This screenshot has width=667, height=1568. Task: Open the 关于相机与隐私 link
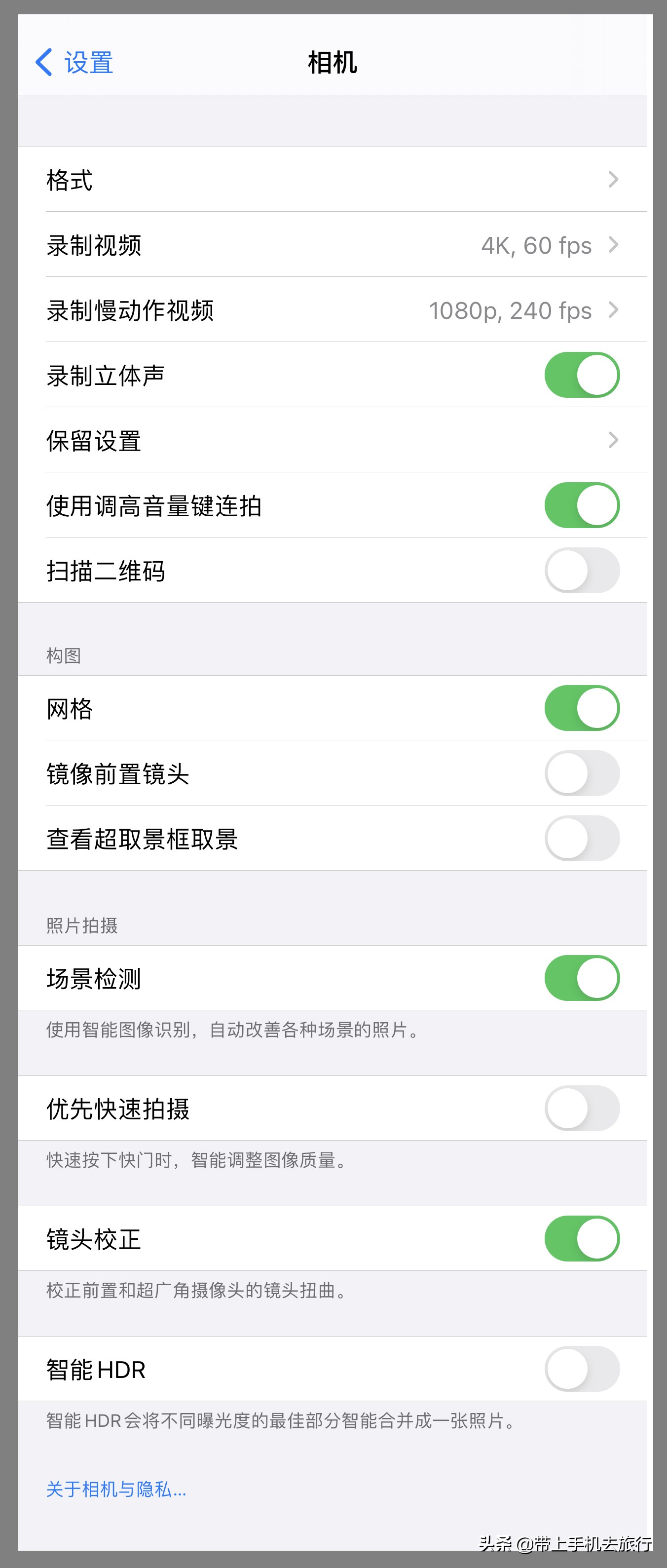click(115, 1490)
